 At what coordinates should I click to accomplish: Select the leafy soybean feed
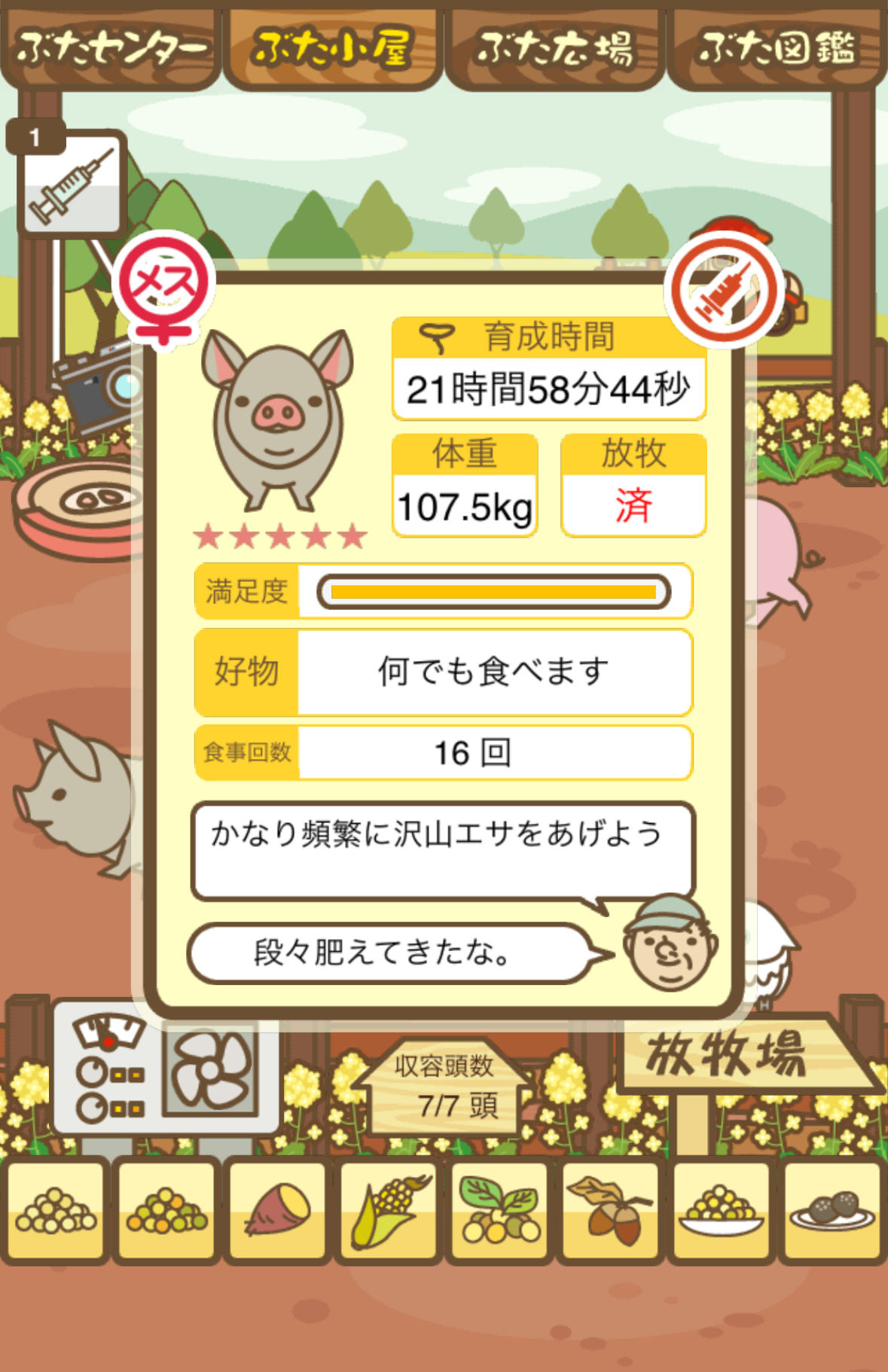point(500,1211)
